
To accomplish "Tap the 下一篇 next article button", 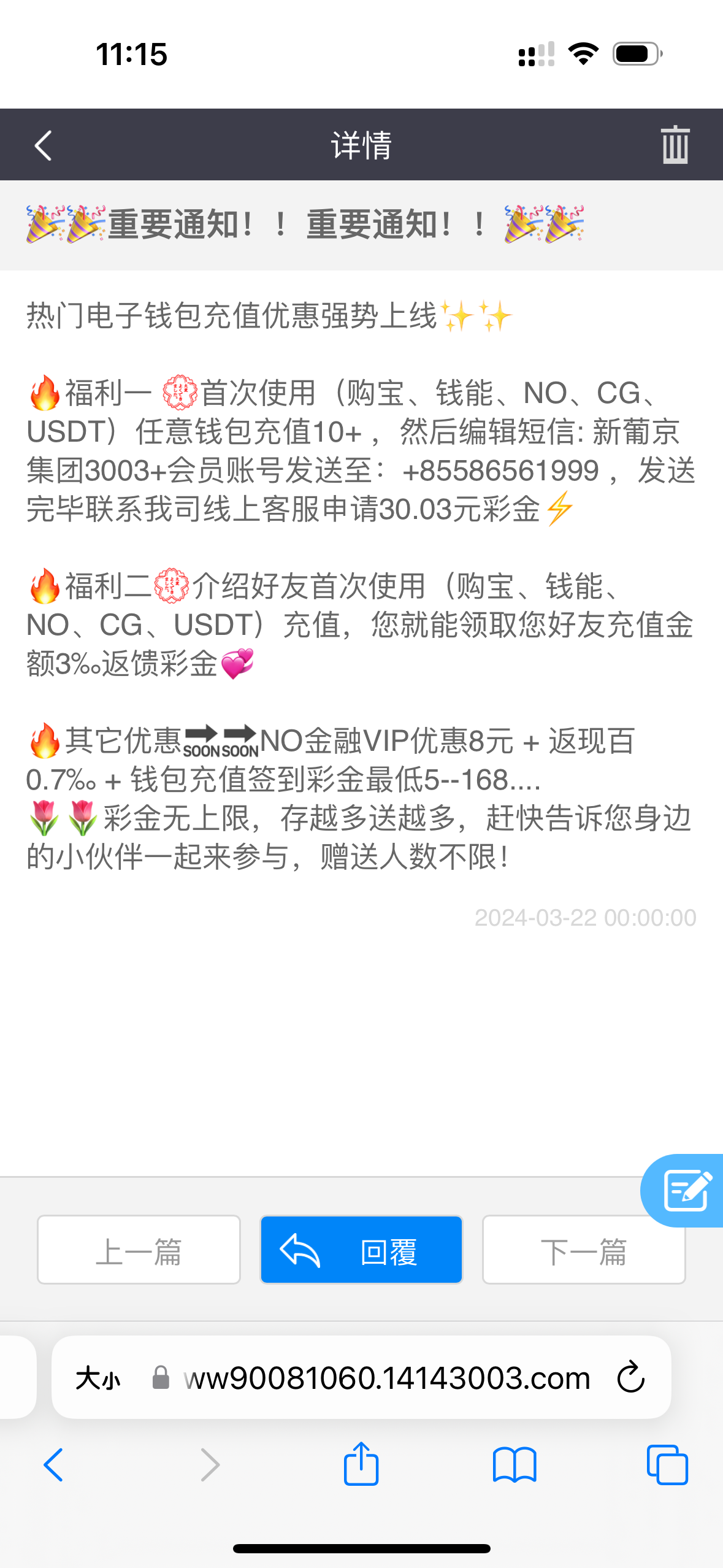I will pos(583,1249).
